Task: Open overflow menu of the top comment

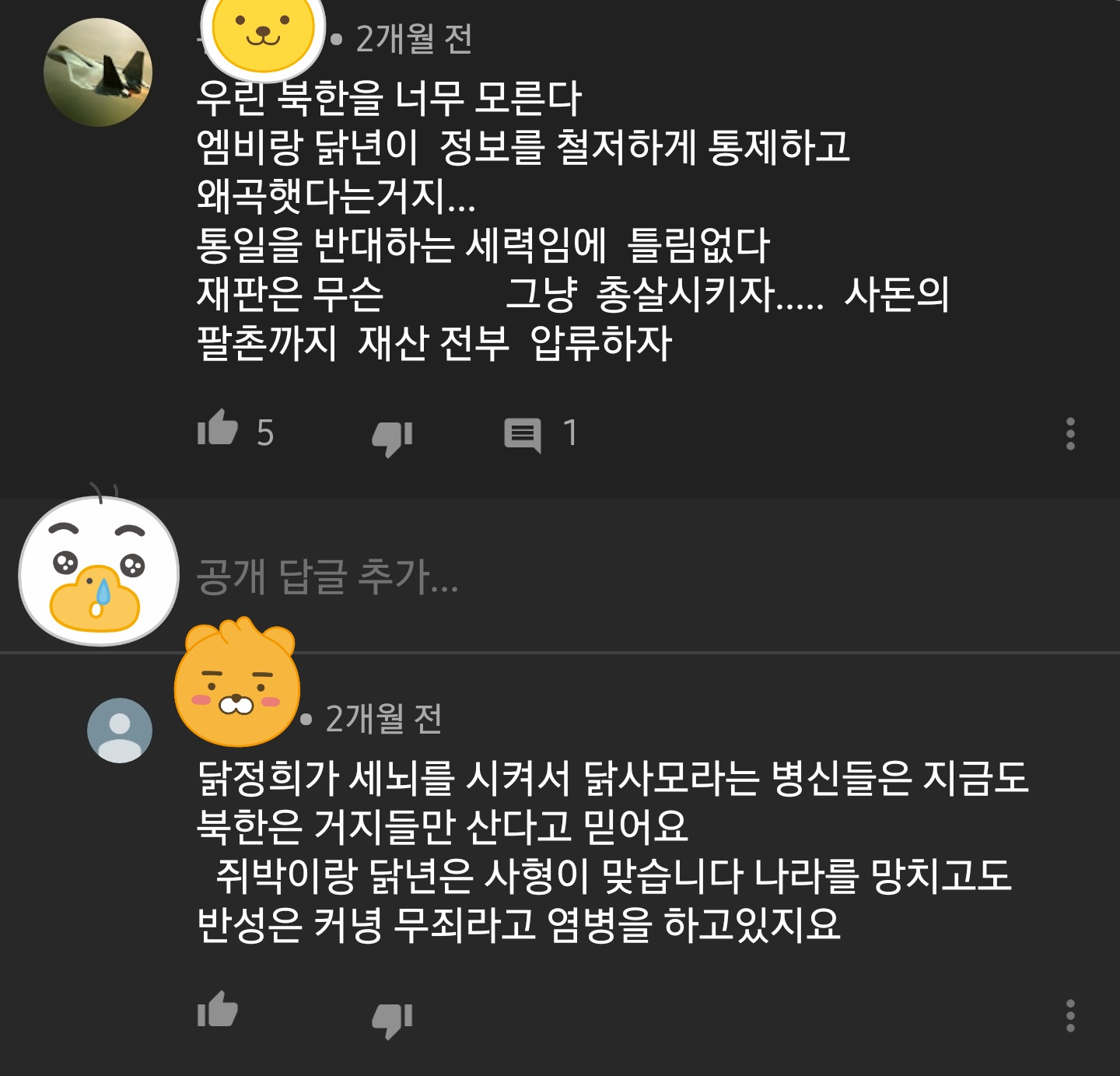Action: tap(1070, 433)
